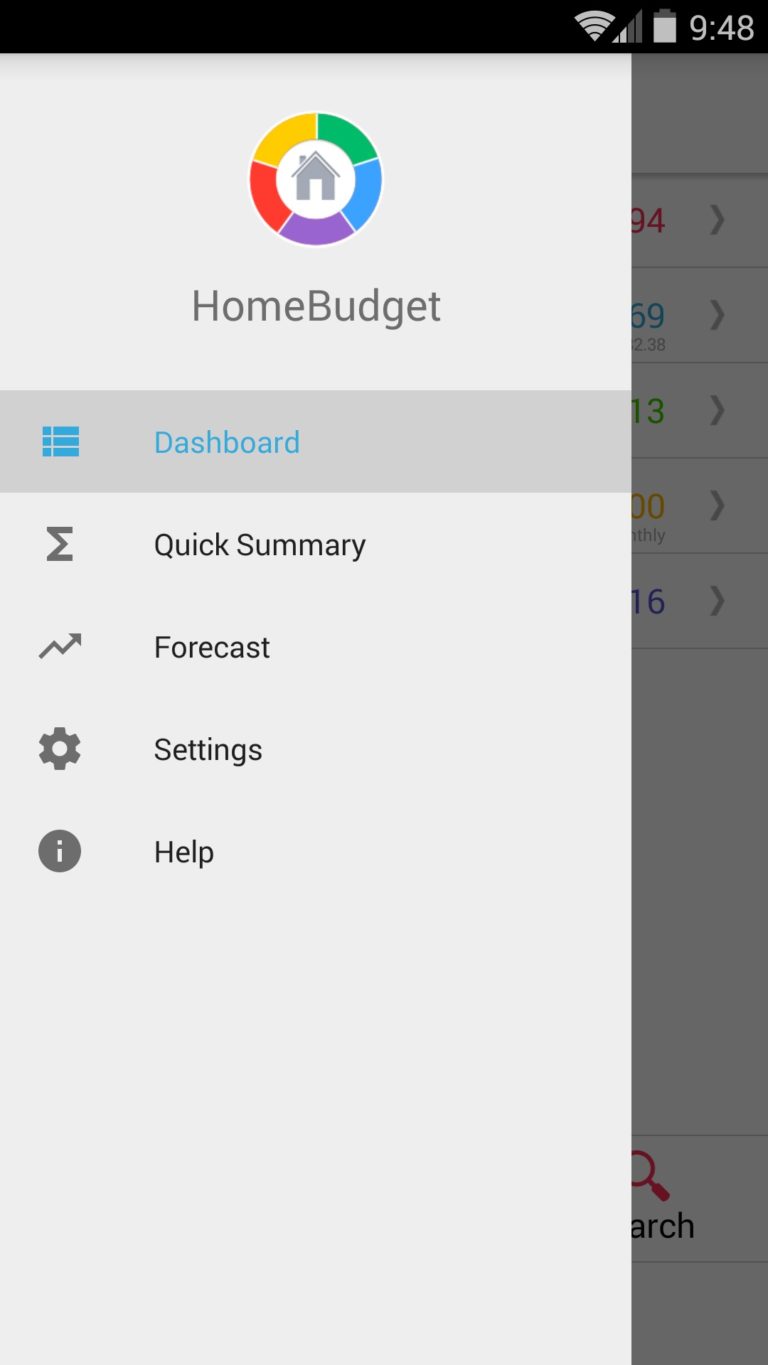This screenshot has width=768, height=1365.
Task: Select Forecast in the side menu
Action: [x=211, y=646]
